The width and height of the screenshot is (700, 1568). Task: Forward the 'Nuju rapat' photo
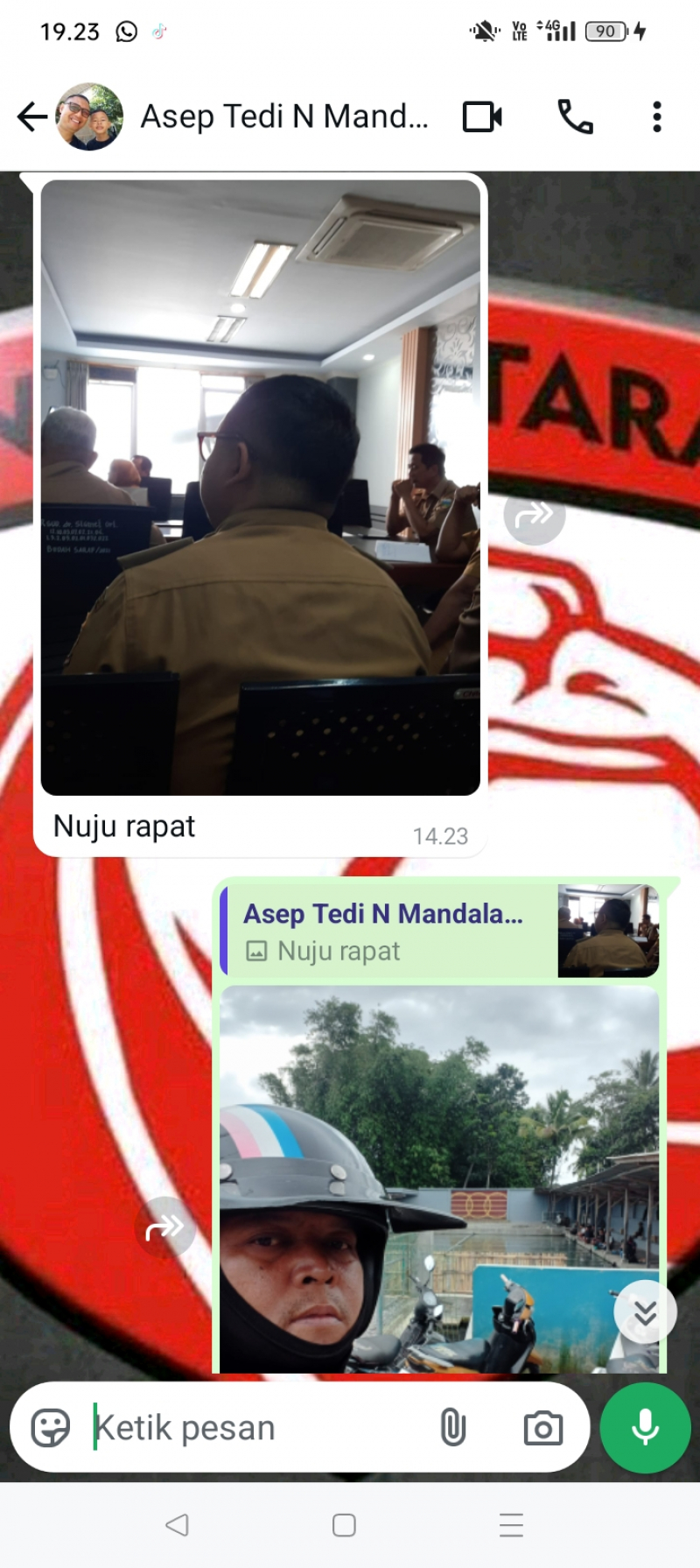(x=534, y=515)
